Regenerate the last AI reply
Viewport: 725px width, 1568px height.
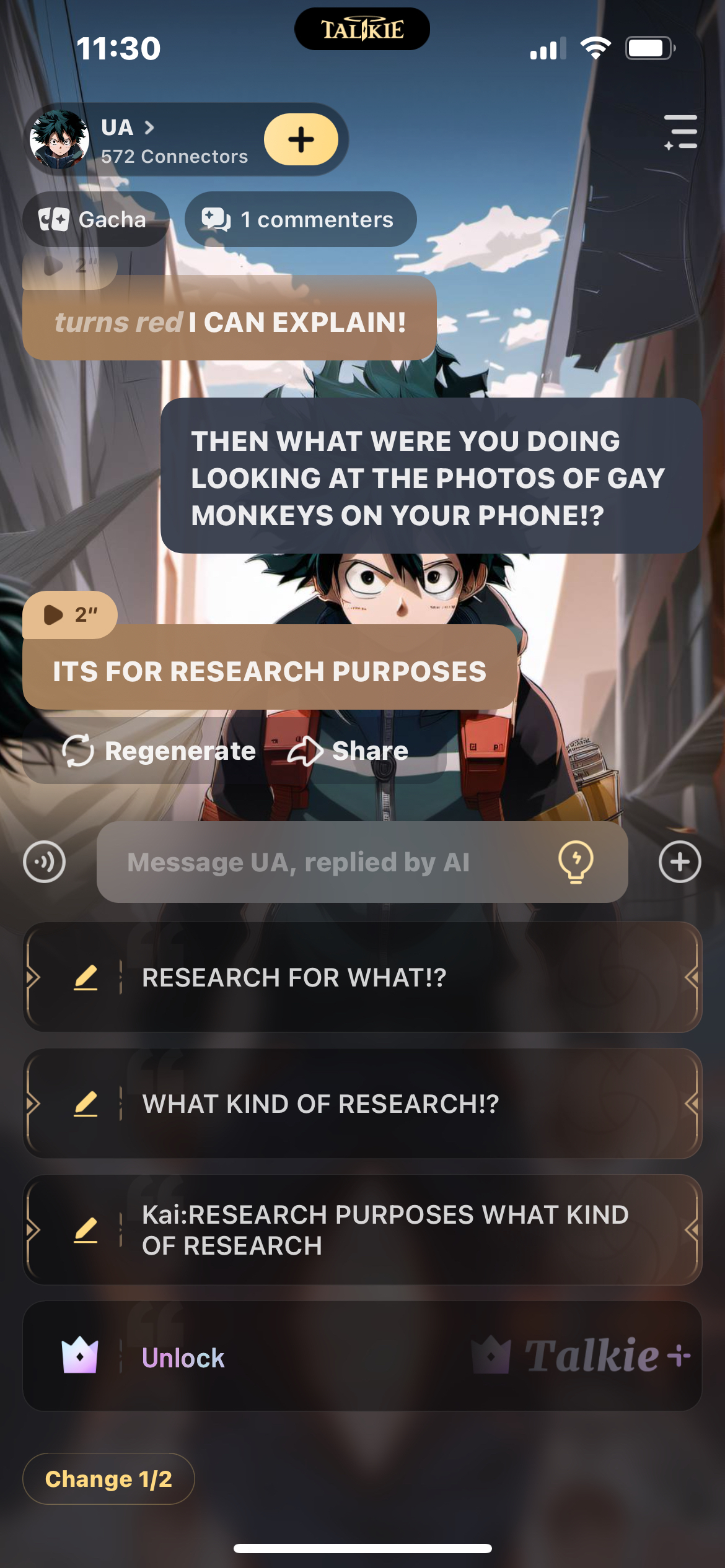click(159, 751)
